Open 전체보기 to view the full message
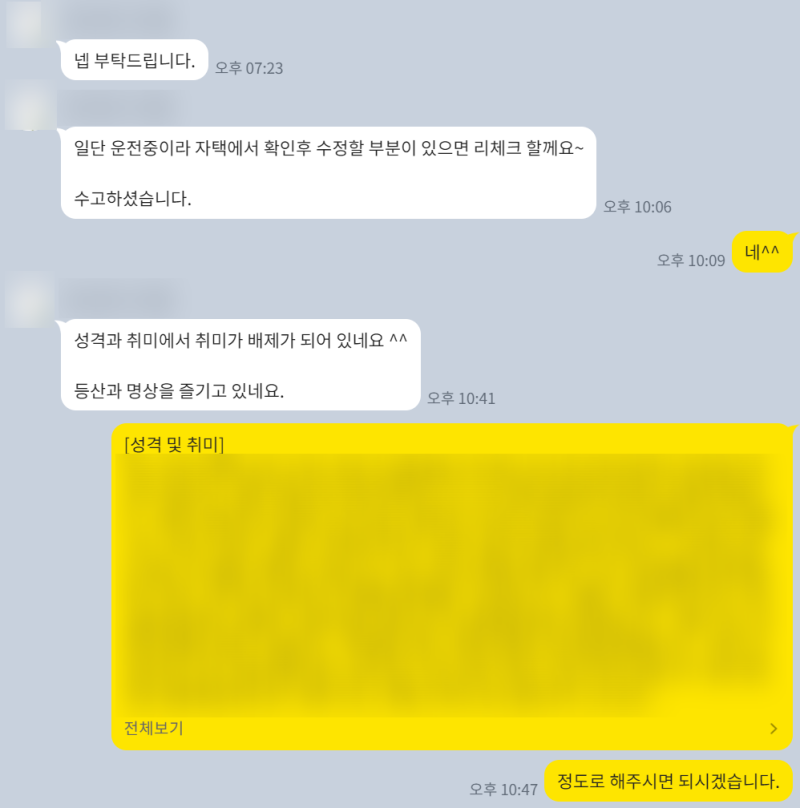Image resolution: width=800 pixels, height=808 pixels. coord(154,728)
